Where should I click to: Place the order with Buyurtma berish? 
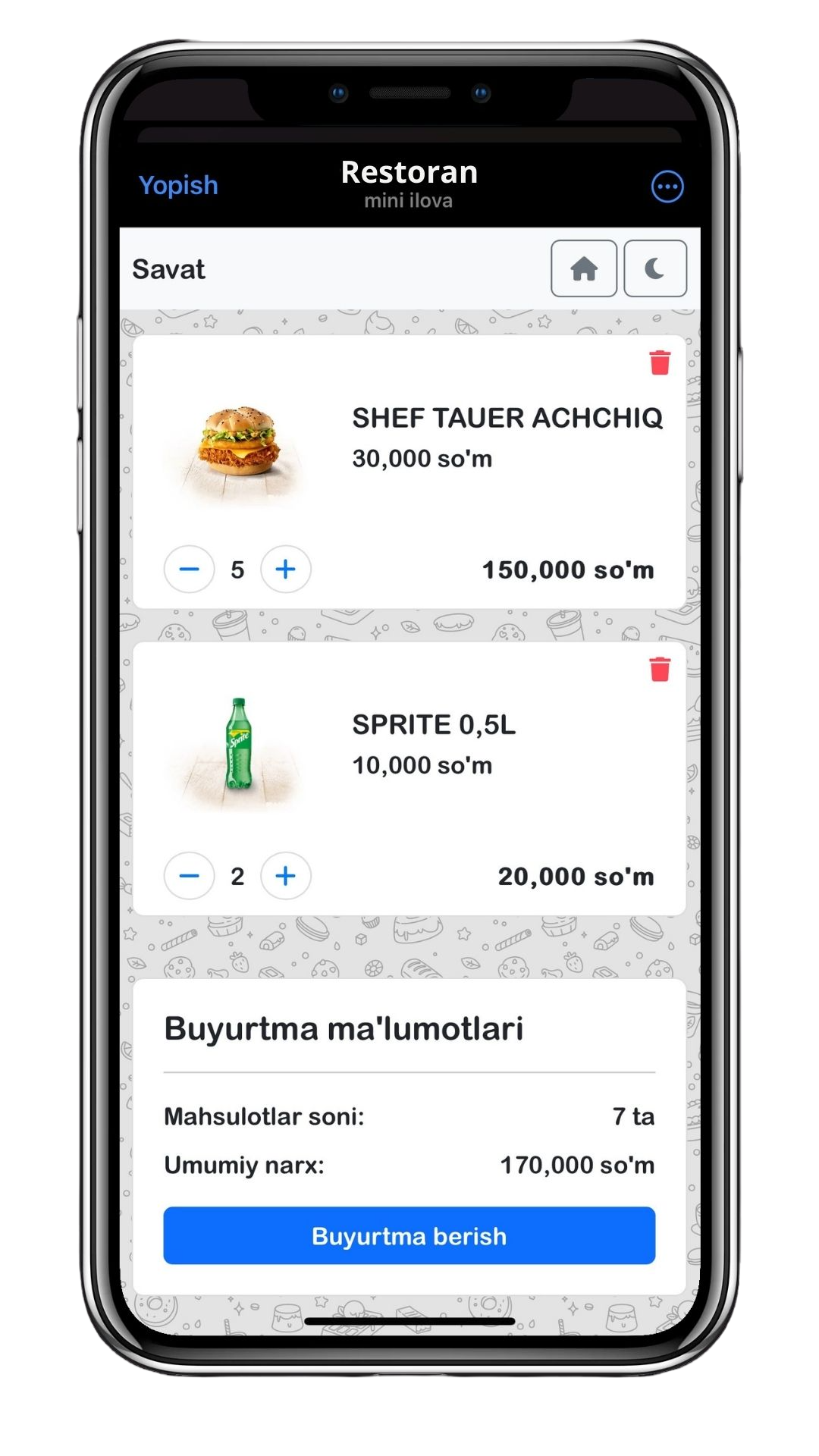(409, 1235)
